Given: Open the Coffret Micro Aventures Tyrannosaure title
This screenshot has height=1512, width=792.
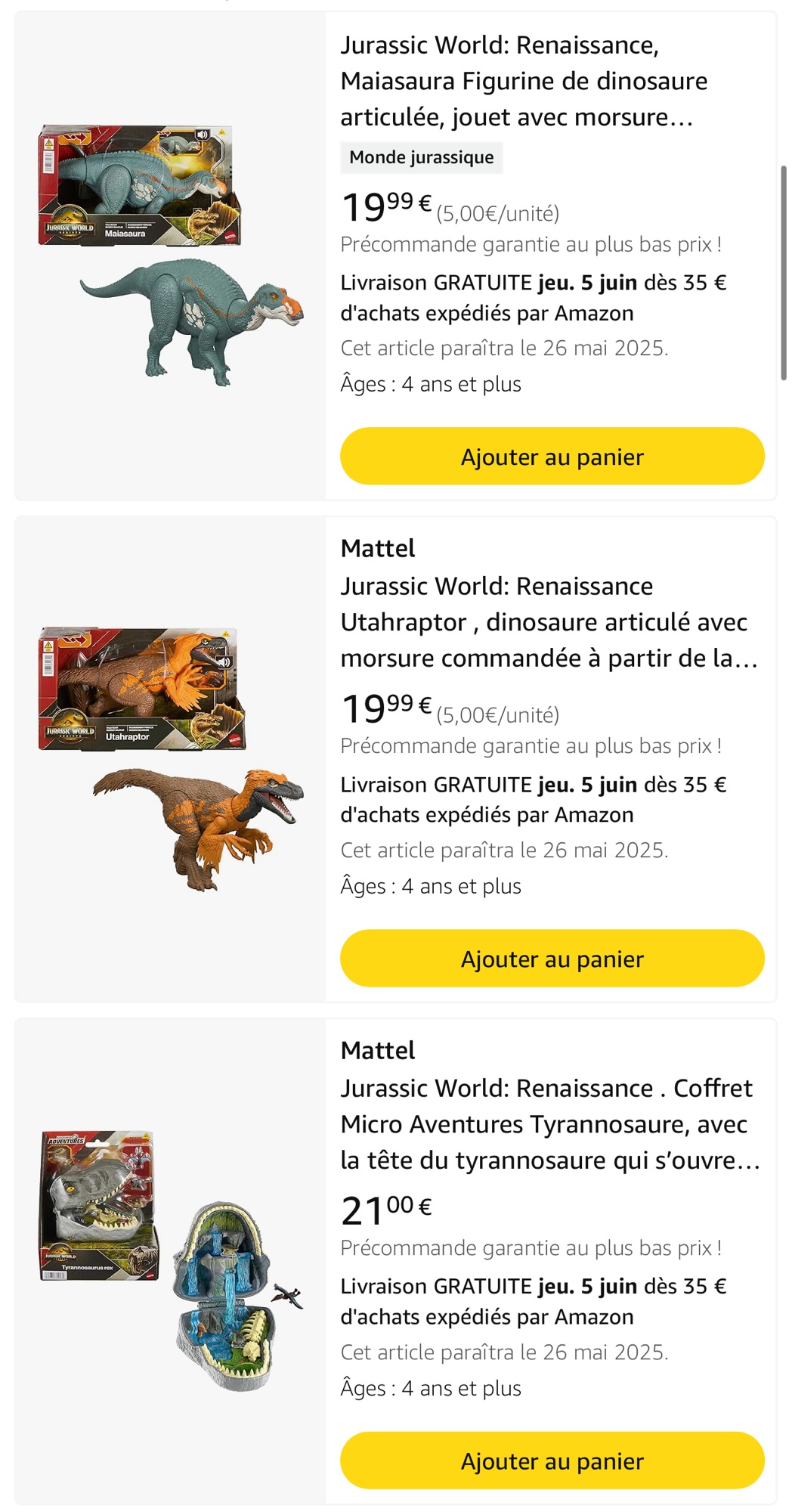Looking at the screenshot, I should (549, 1123).
